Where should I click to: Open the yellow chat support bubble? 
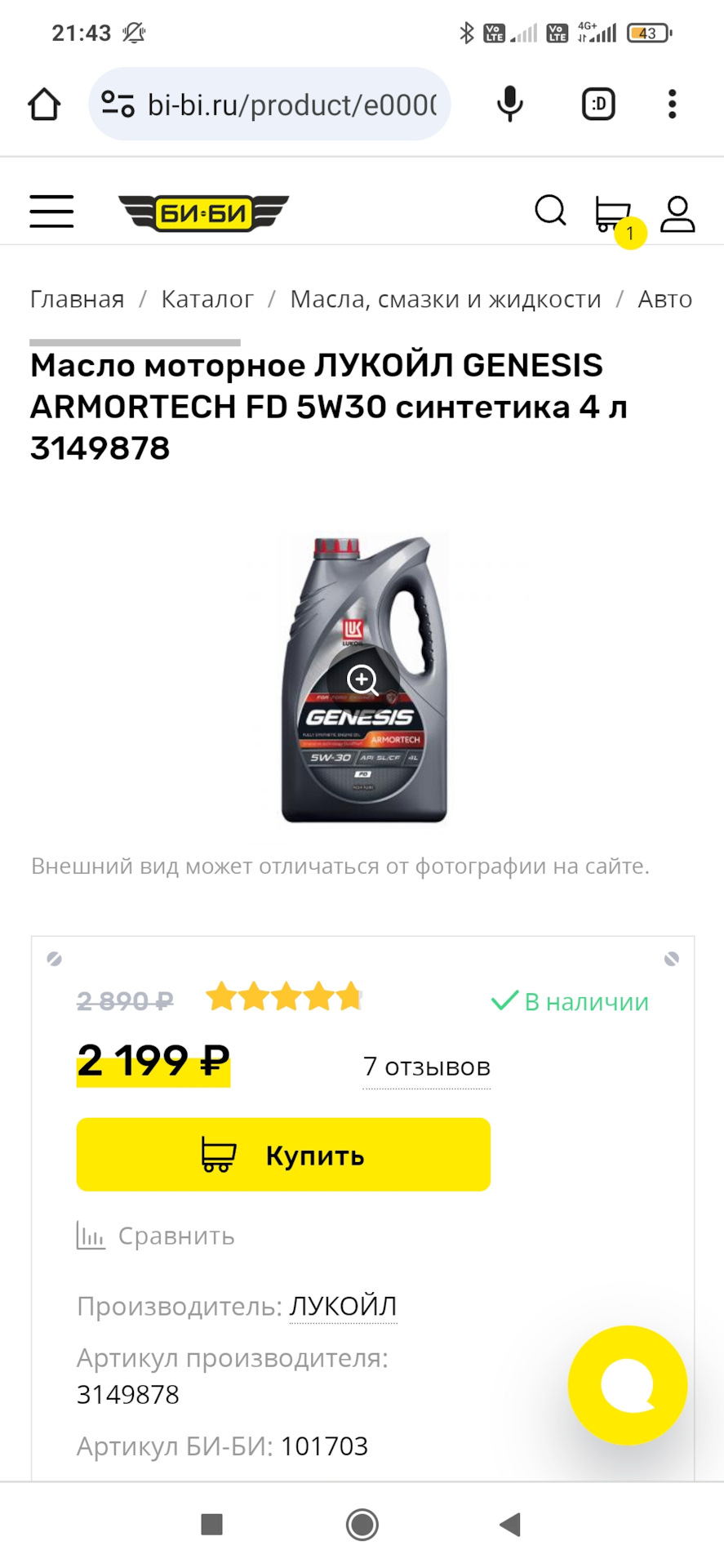click(627, 1385)
